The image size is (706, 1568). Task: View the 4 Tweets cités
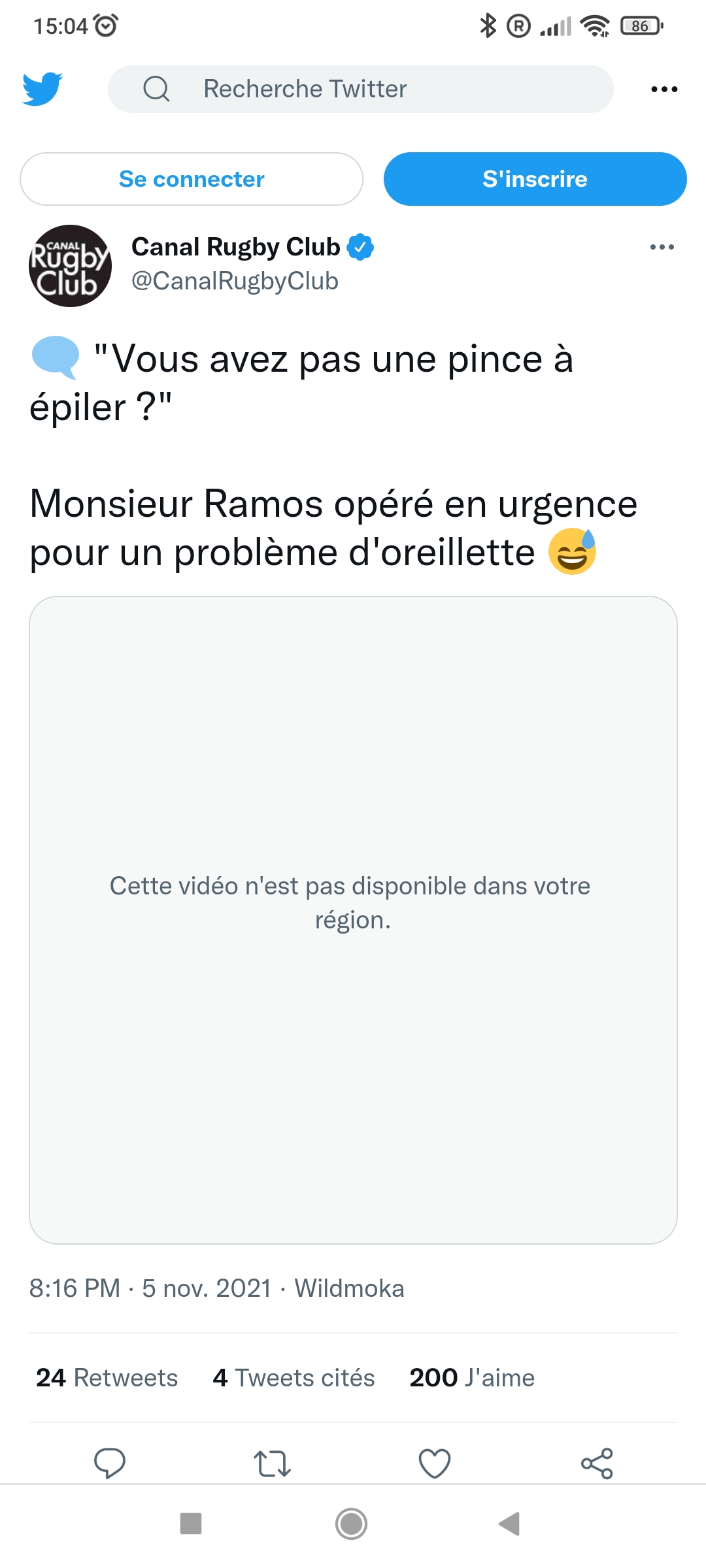coord(294,1378)
